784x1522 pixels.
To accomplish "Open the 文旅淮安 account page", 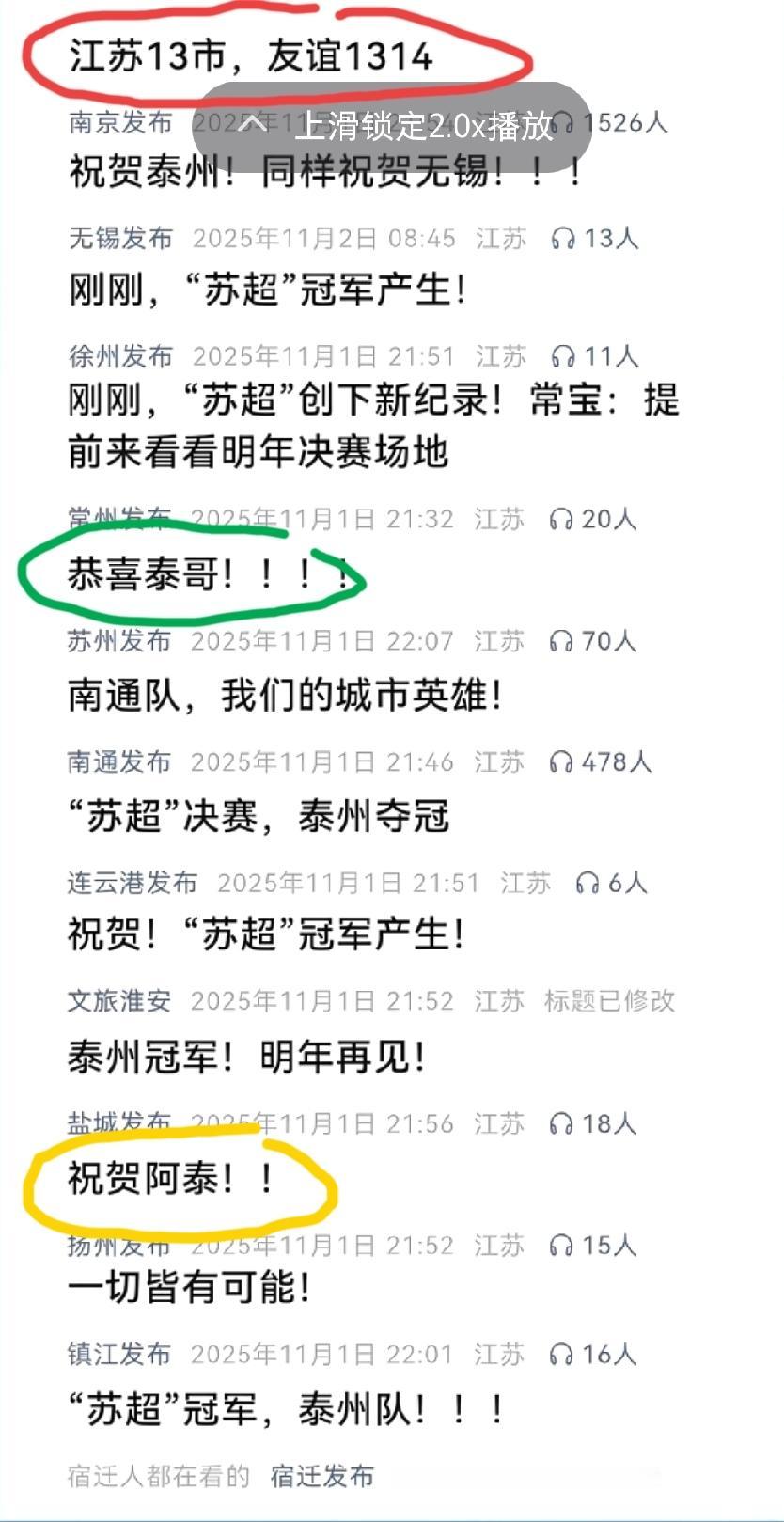I will (x=118, y=1001).
